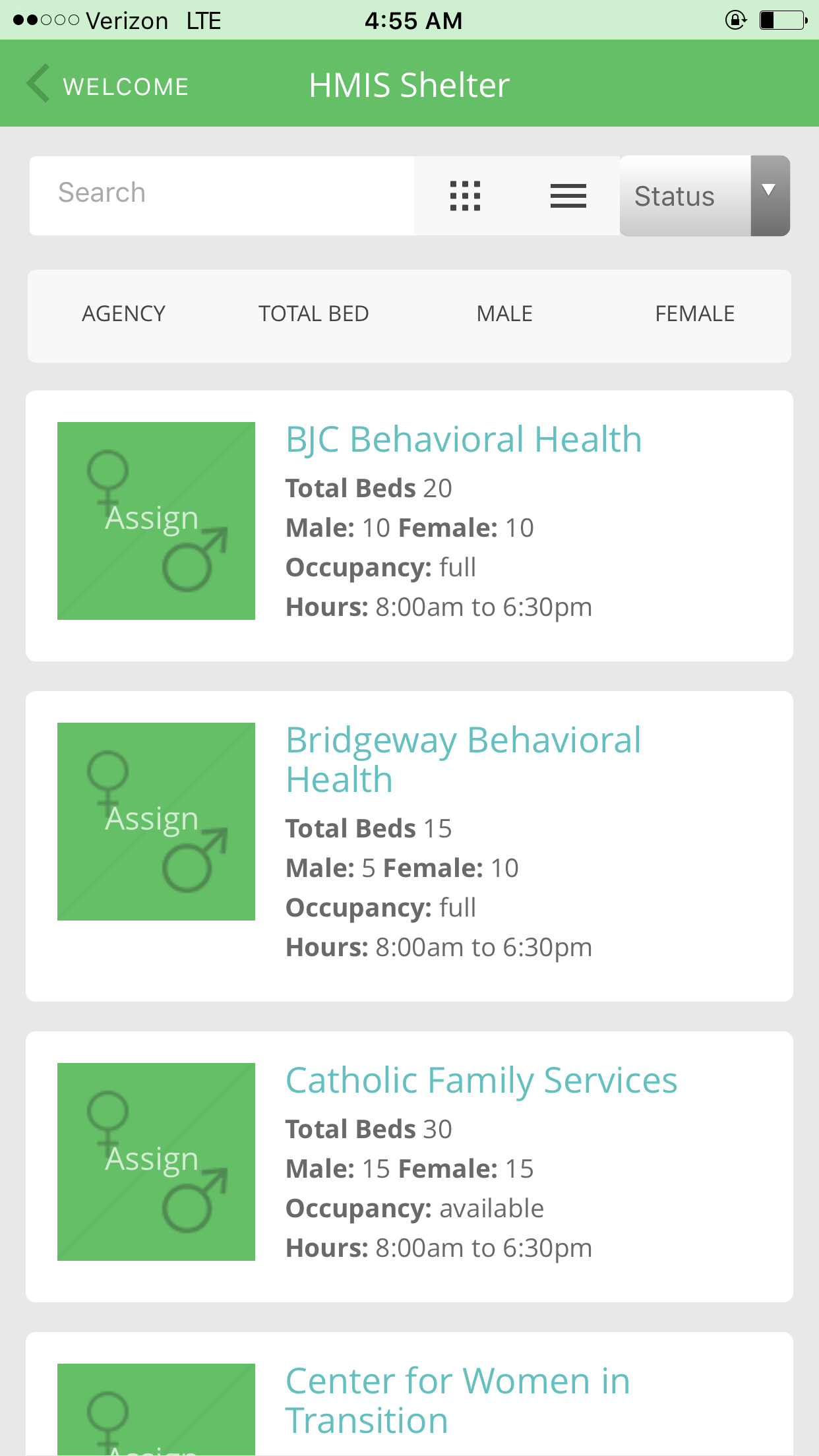819x1456 pixels.
Task: Assign a bed at Bridgeway Behavioral Health
Action: tap(156, 821)
